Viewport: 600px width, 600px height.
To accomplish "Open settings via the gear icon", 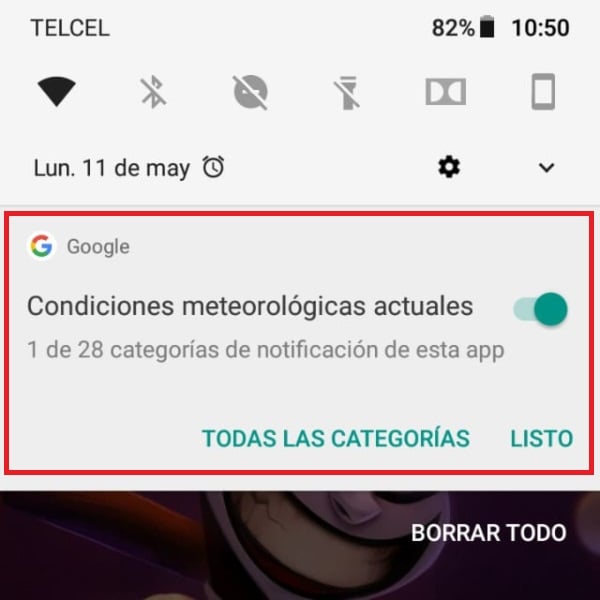I will pos(449,167).
